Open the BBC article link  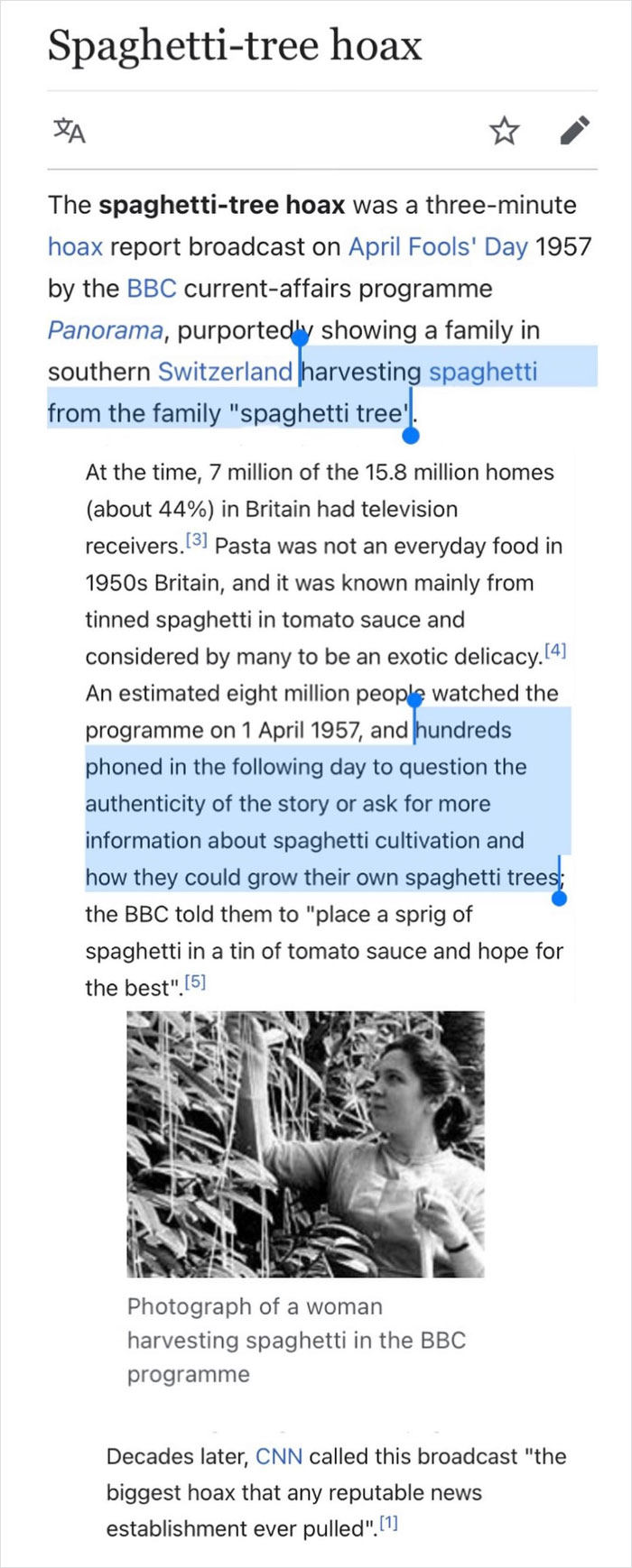click(151, 289)
